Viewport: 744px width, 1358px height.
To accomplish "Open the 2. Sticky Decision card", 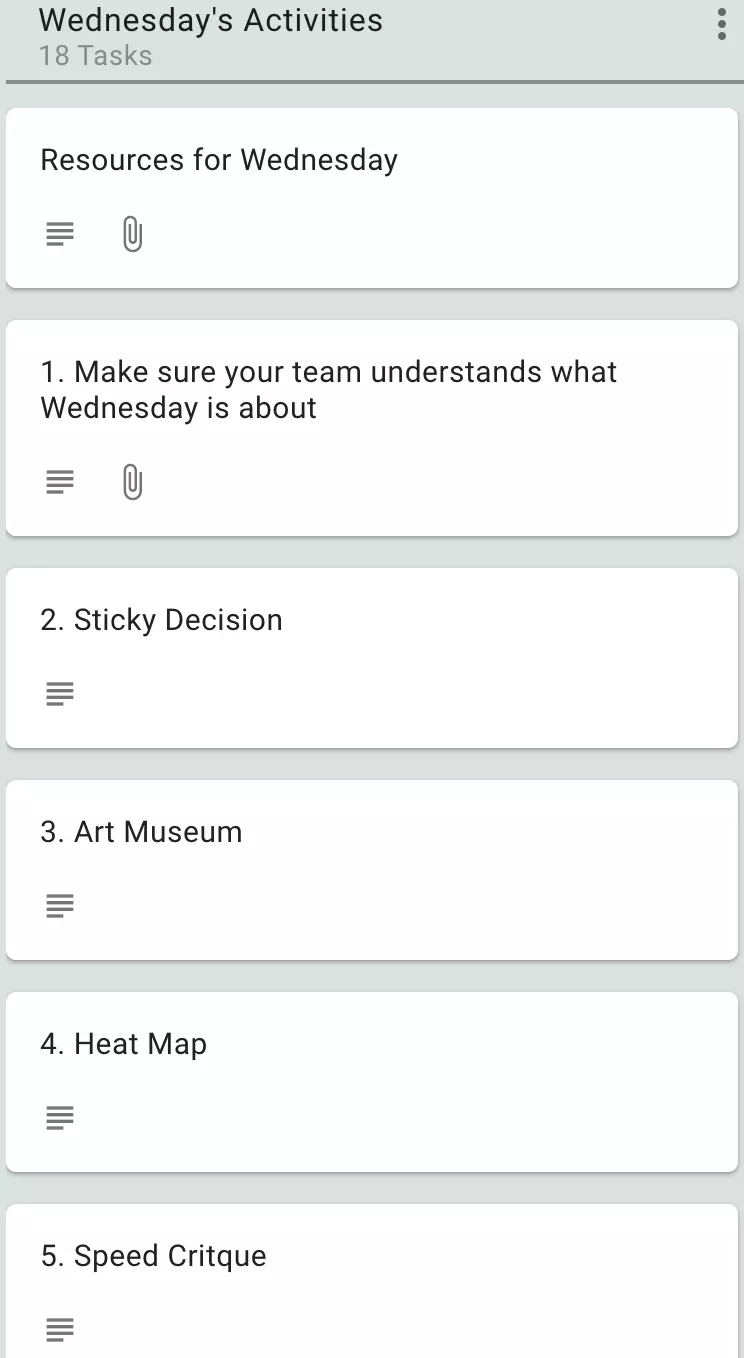I will [372, 658].
